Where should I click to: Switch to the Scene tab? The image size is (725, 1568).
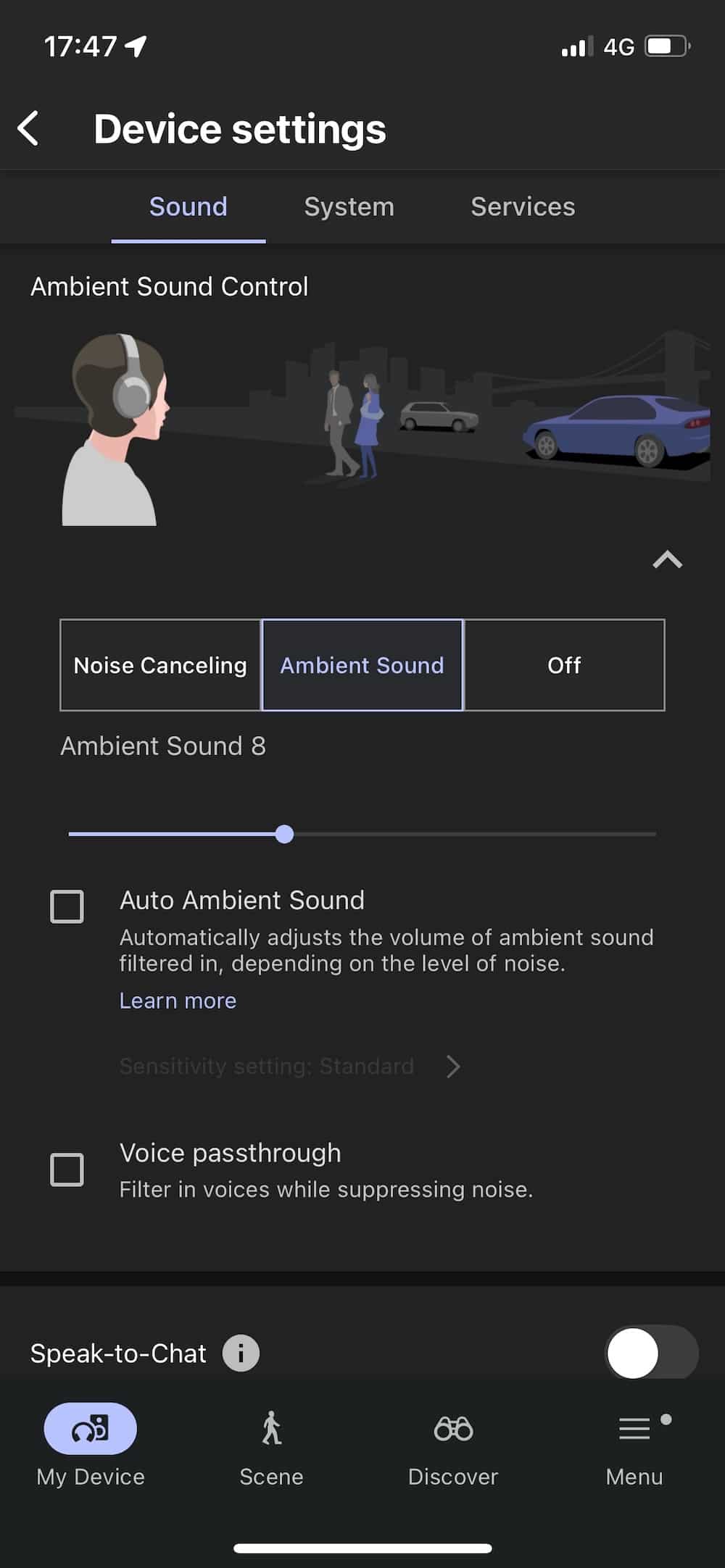(272, 1446)
